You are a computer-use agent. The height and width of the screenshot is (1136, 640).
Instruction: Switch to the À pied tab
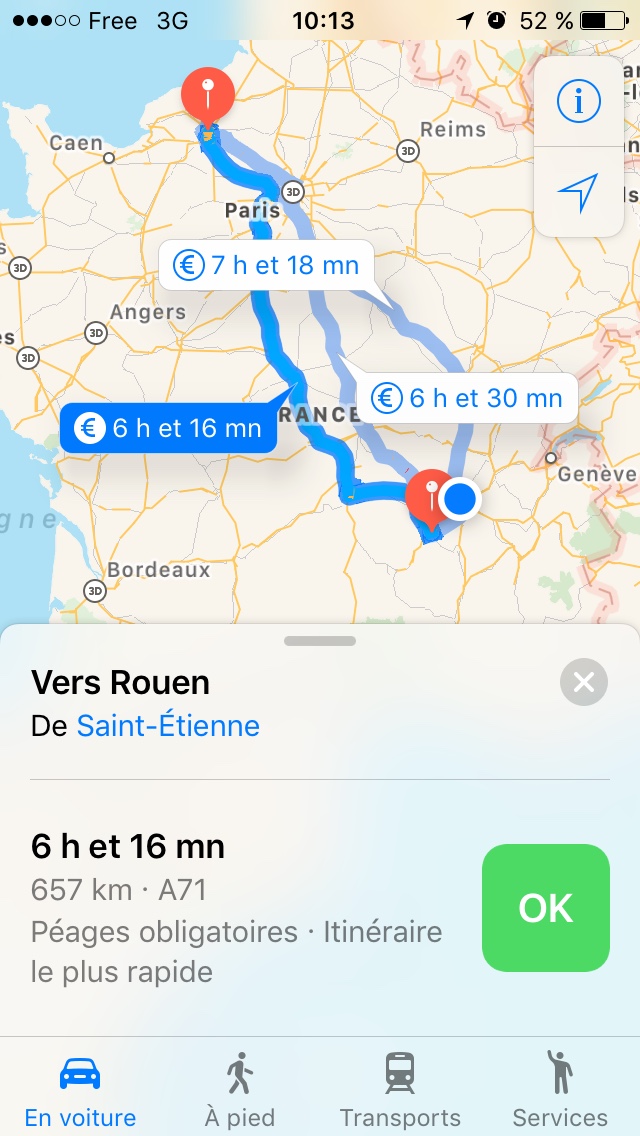point(240,1088)
